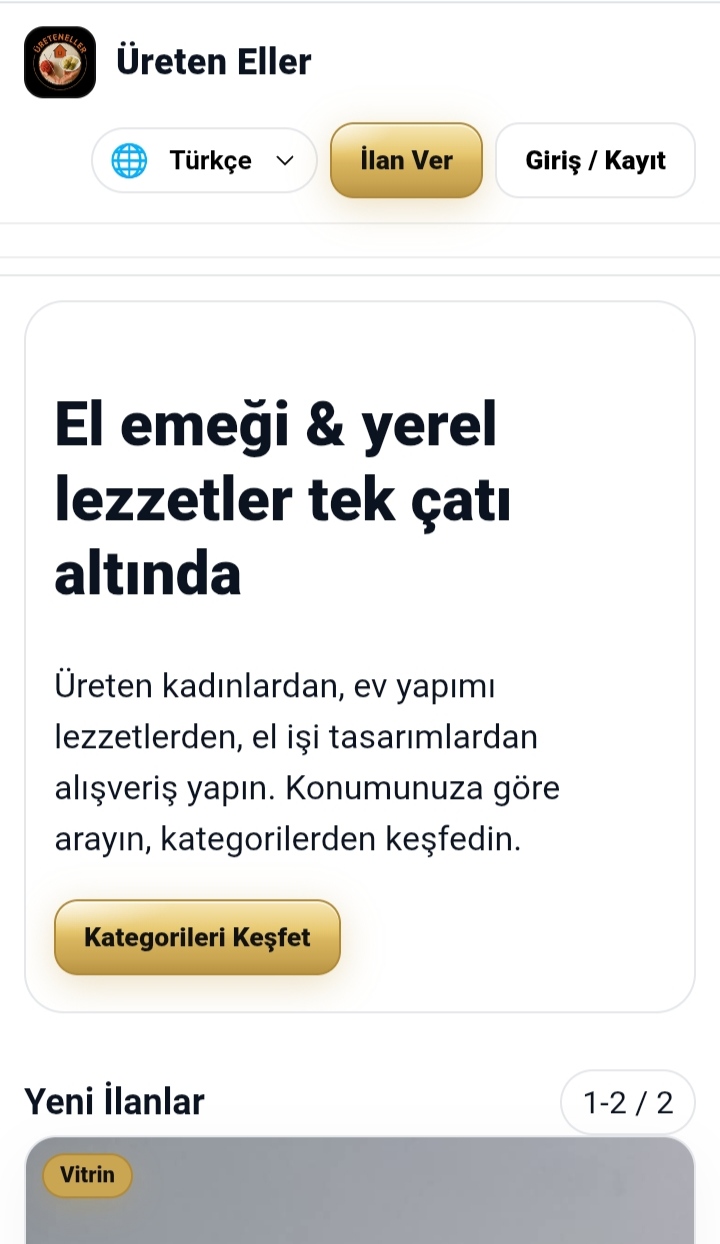Click the İlan Ver button
Screen dimensions: 720x1244
(x=406, y=160)
